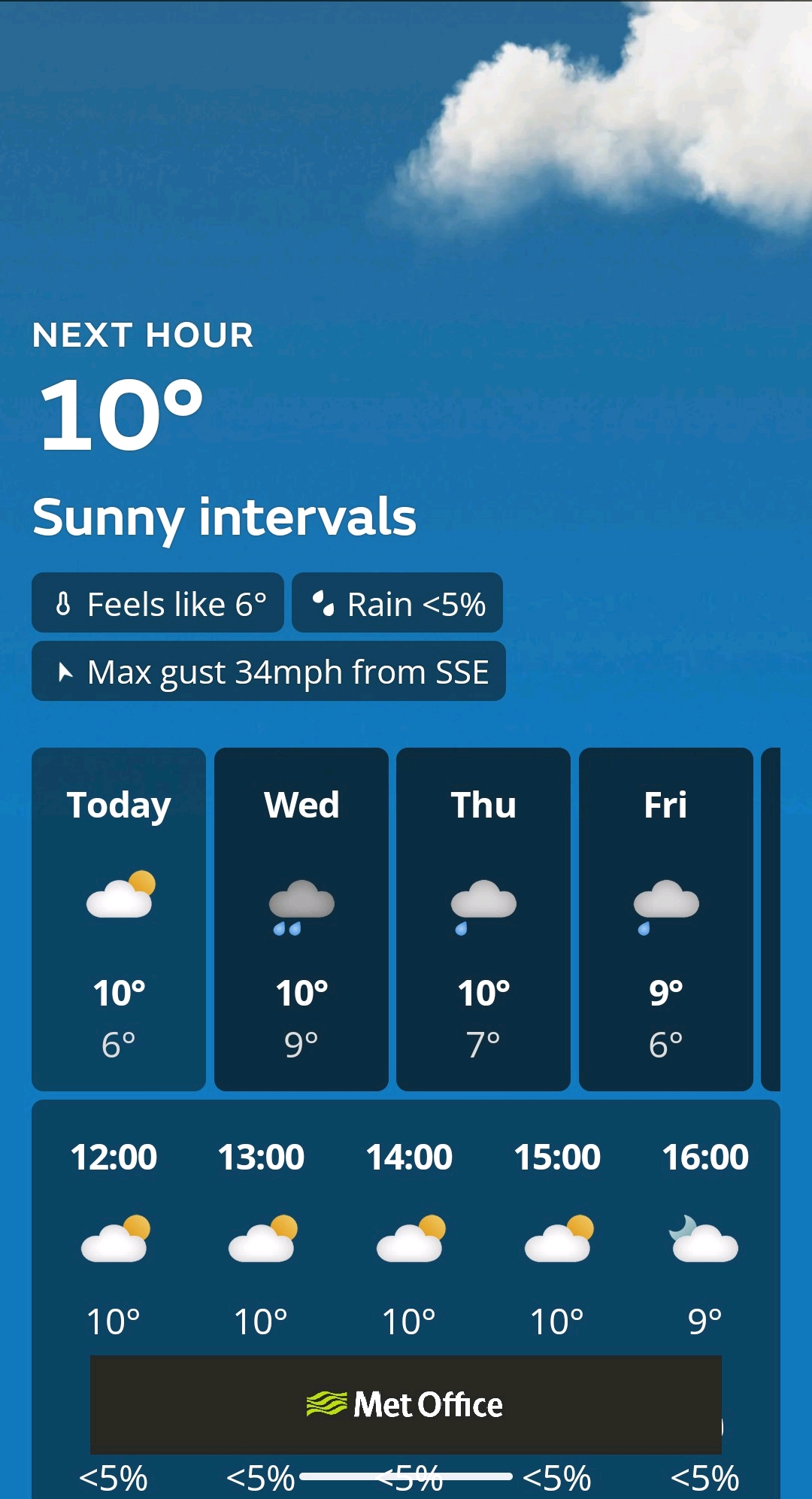View Friday's forecast card
Viewport: 812px width, 1499px height.
[x=665, y=918]
